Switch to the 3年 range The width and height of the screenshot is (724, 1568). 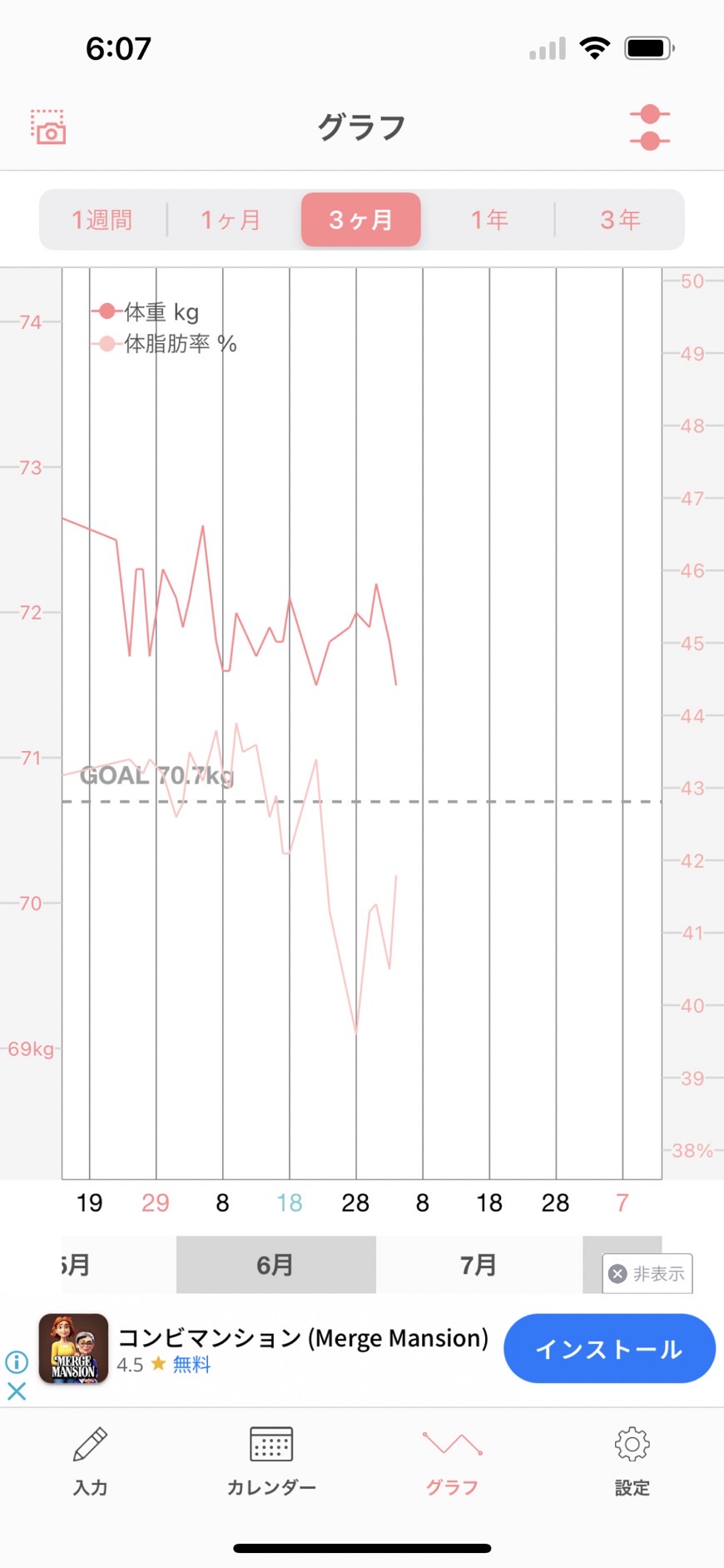tap(620, 220)
